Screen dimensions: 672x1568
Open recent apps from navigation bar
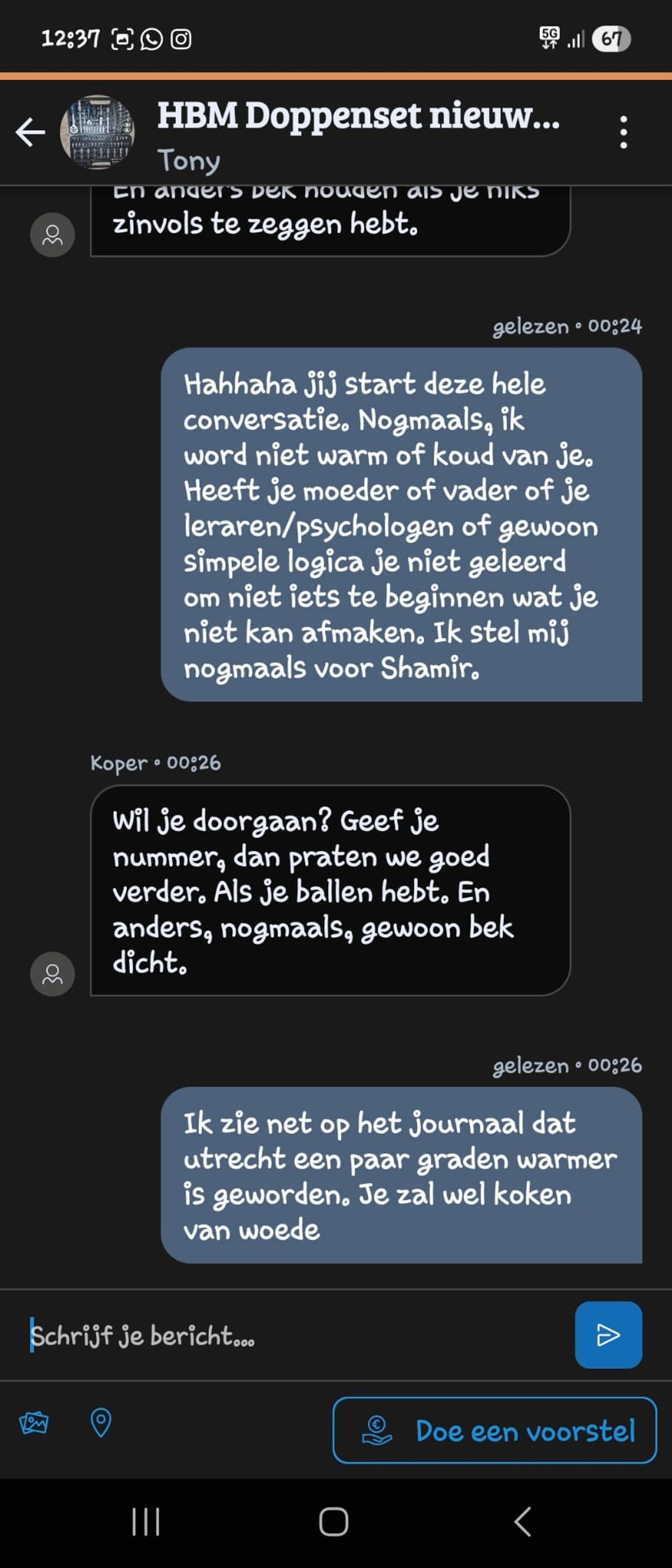[x=146, y=1522]
